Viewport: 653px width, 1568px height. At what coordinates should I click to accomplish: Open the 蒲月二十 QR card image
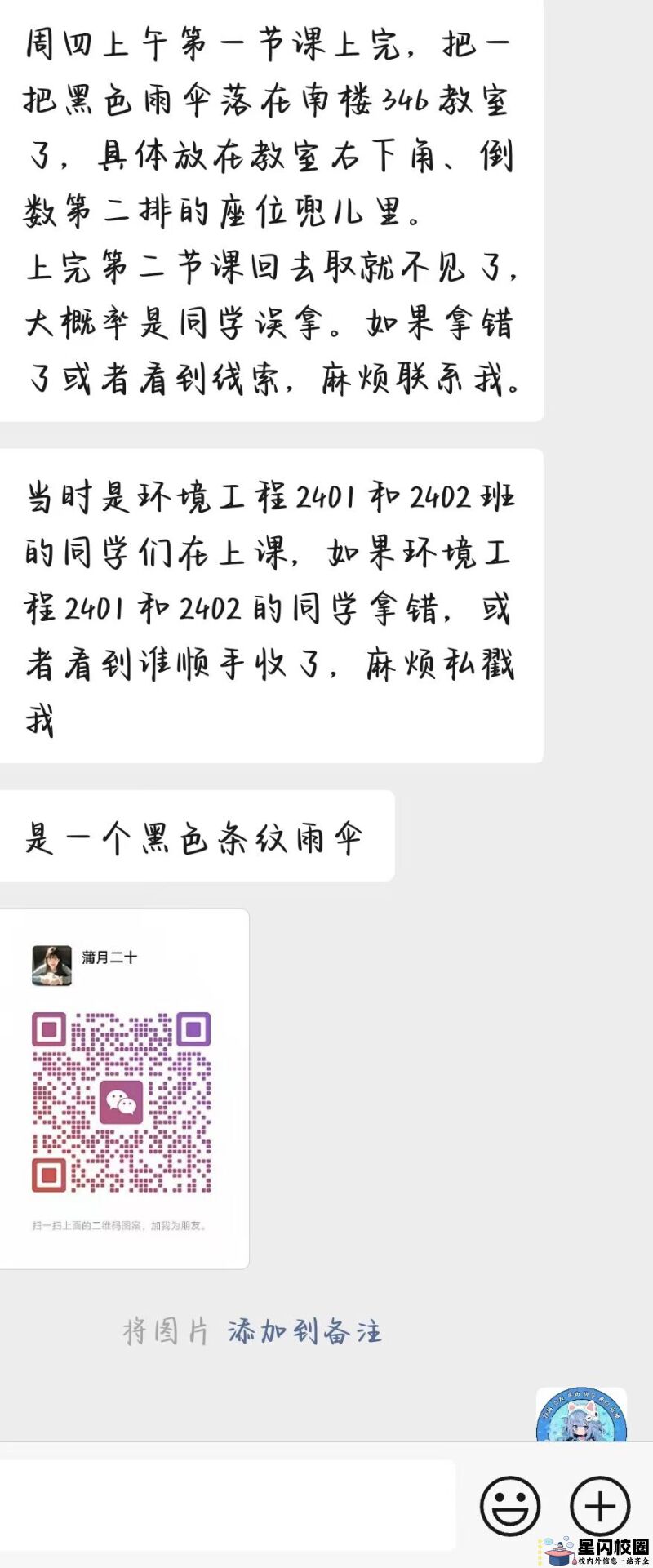click(122, 1088)
